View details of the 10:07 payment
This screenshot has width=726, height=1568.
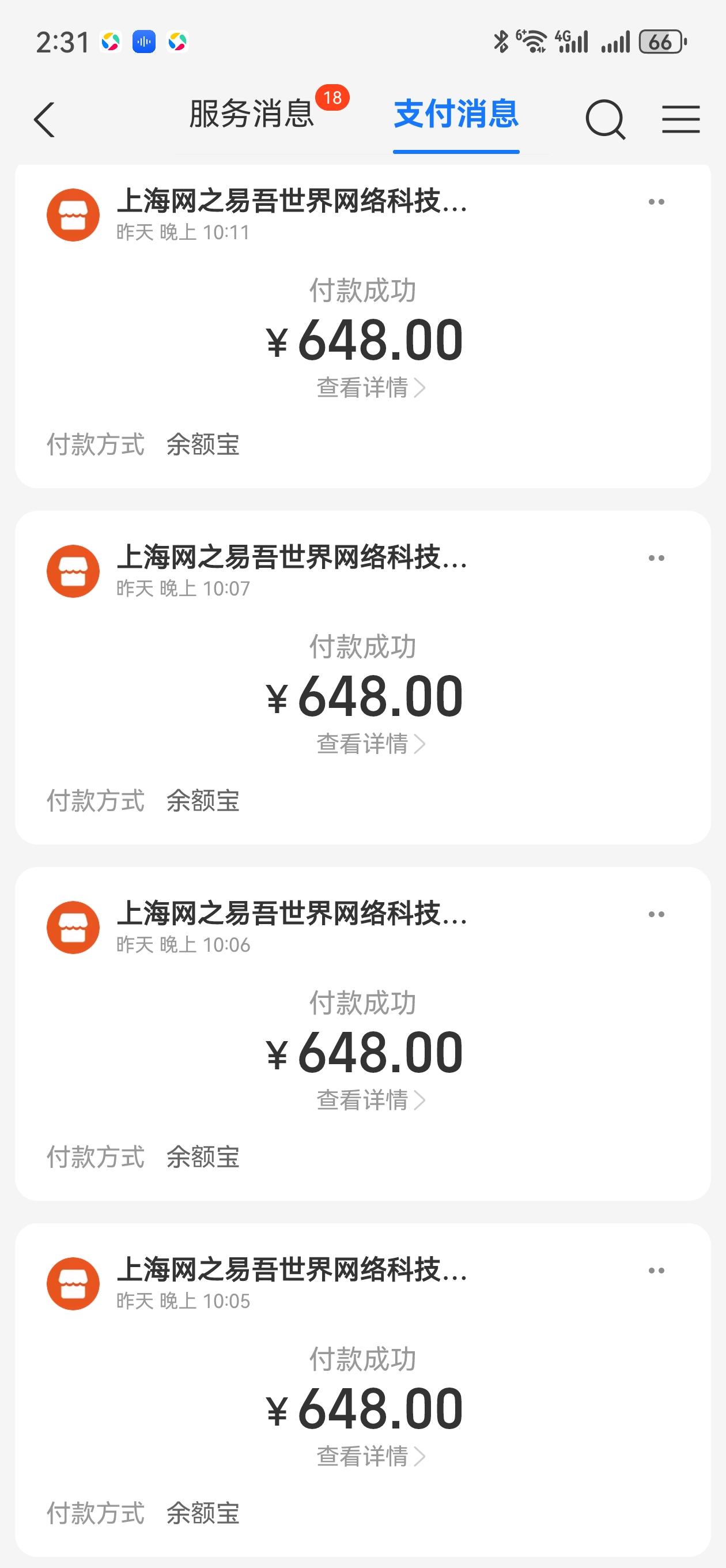point(370,744)
